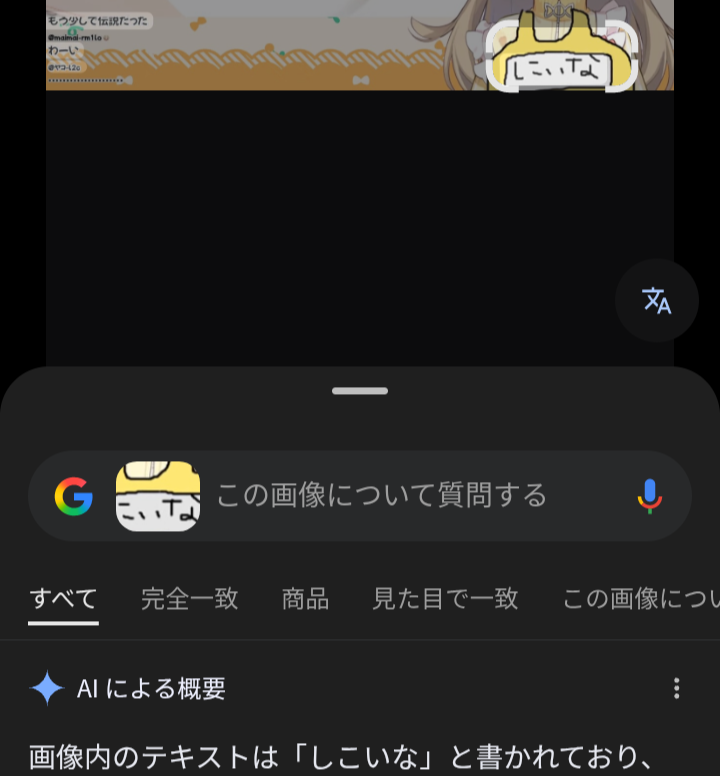
Task: Ask a question about this image
Action: 382,495
